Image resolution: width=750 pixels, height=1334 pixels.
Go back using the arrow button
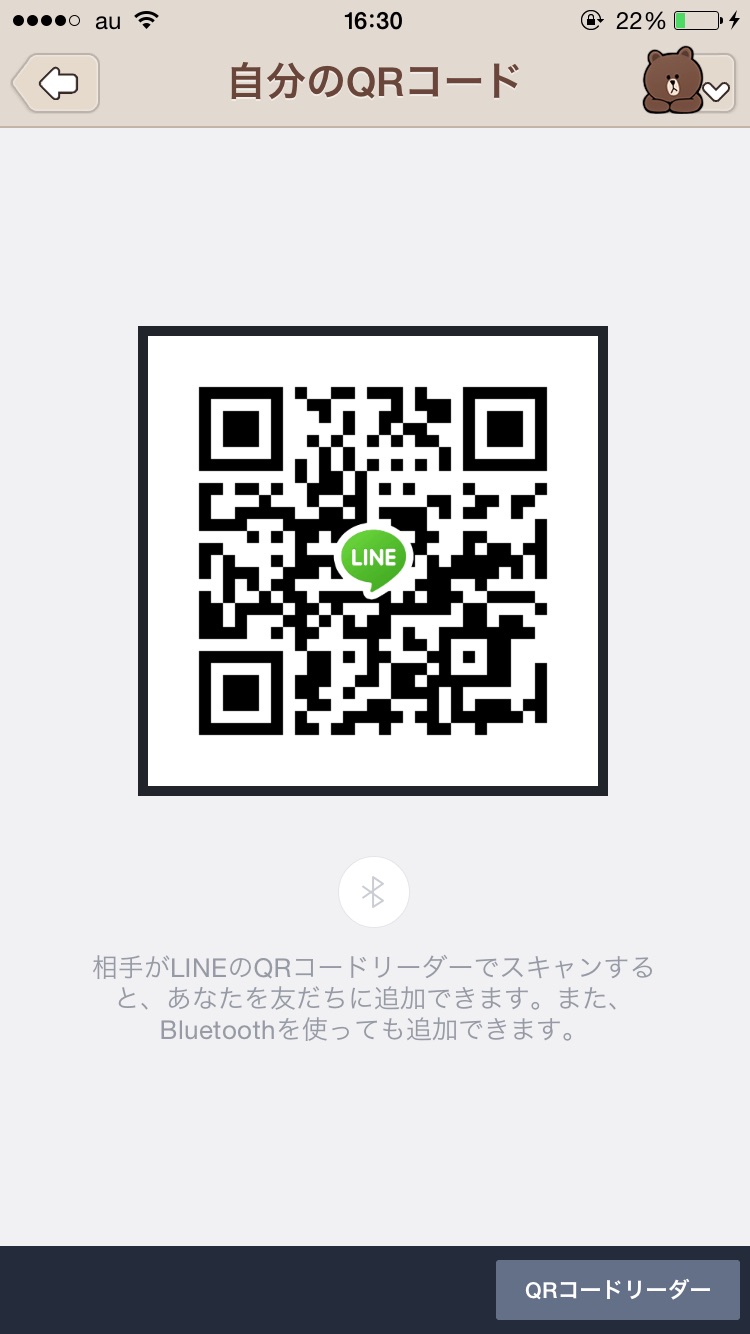coord(56,83)
